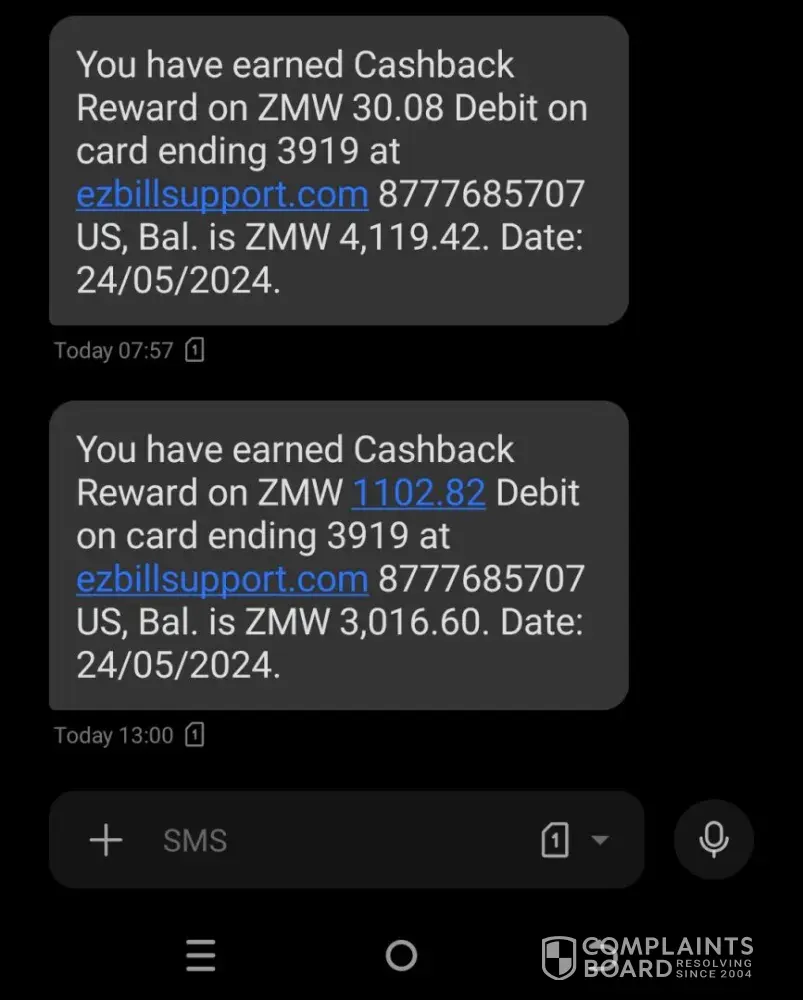Open ezbillsupport.com link in the 13:00 message
Viewport: 803px width, 1000px height.
pyautogui.click(x=222, y=579)
